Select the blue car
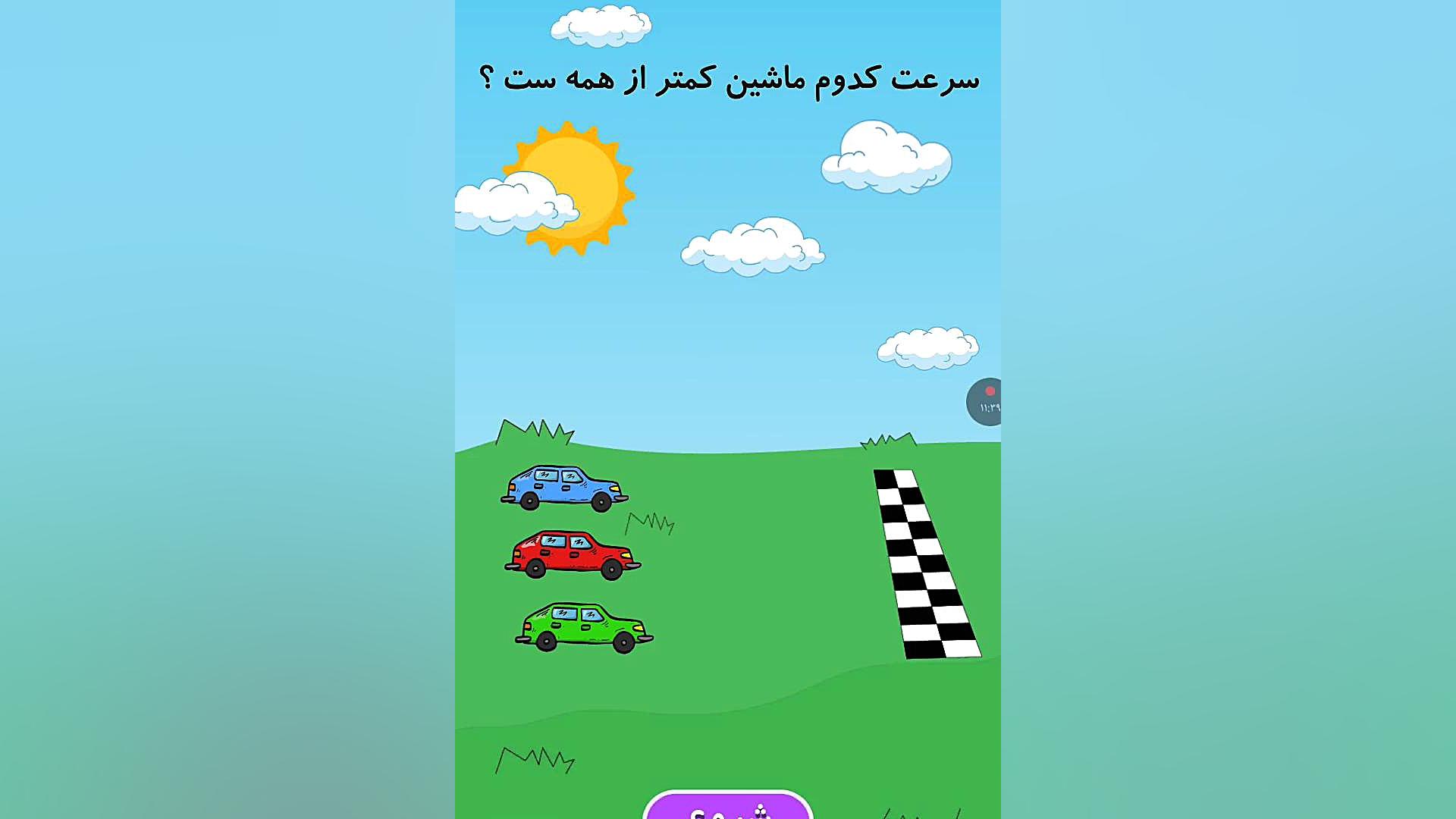The height and width of the screenshot is (819, 1456). (564, 488)
